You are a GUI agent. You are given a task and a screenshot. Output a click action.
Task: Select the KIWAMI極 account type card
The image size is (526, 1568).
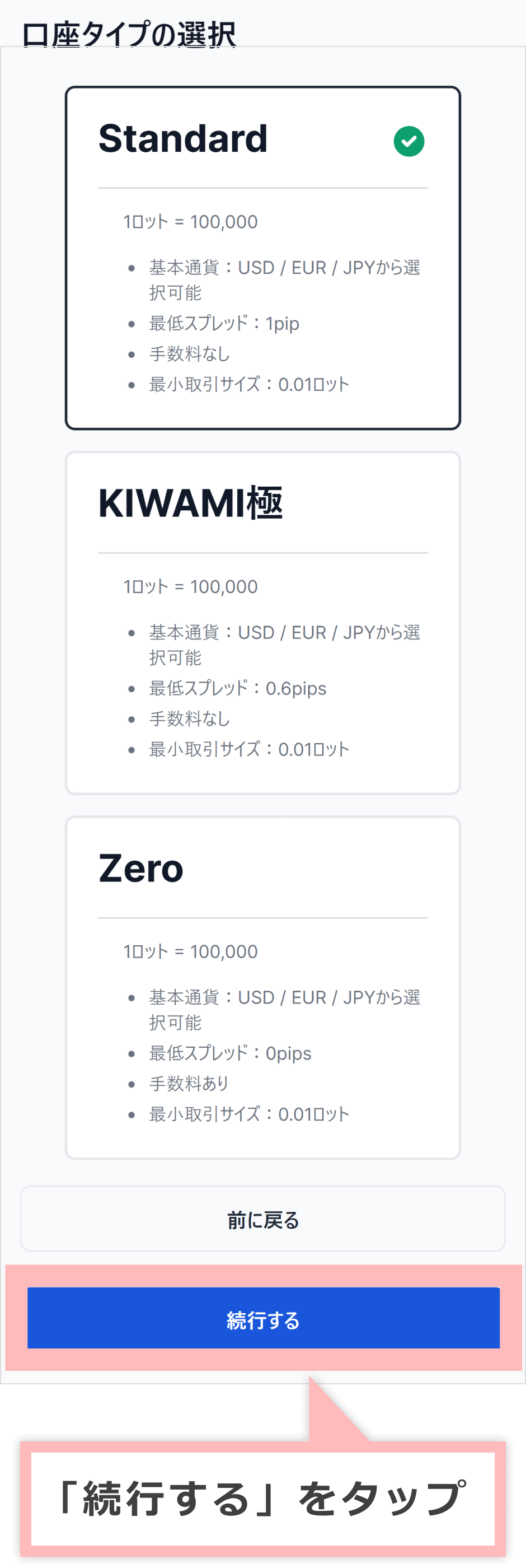262,621
